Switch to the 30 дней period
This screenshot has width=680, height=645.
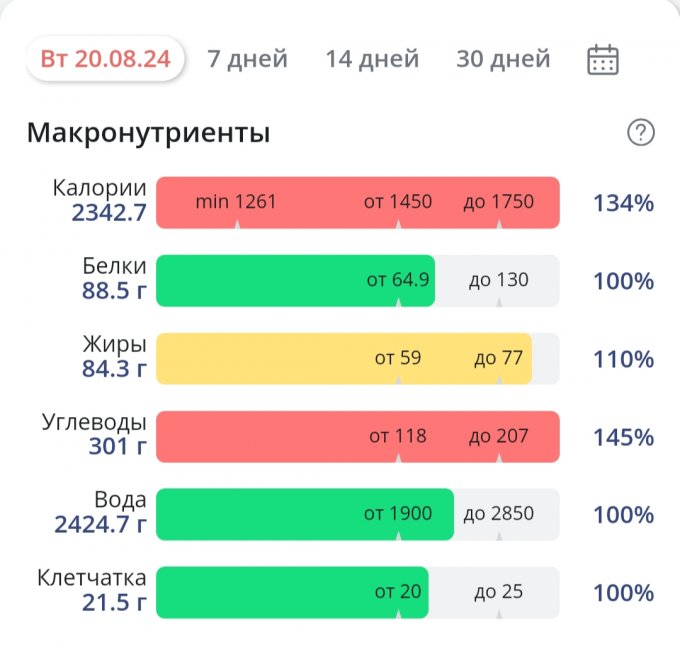503,59
